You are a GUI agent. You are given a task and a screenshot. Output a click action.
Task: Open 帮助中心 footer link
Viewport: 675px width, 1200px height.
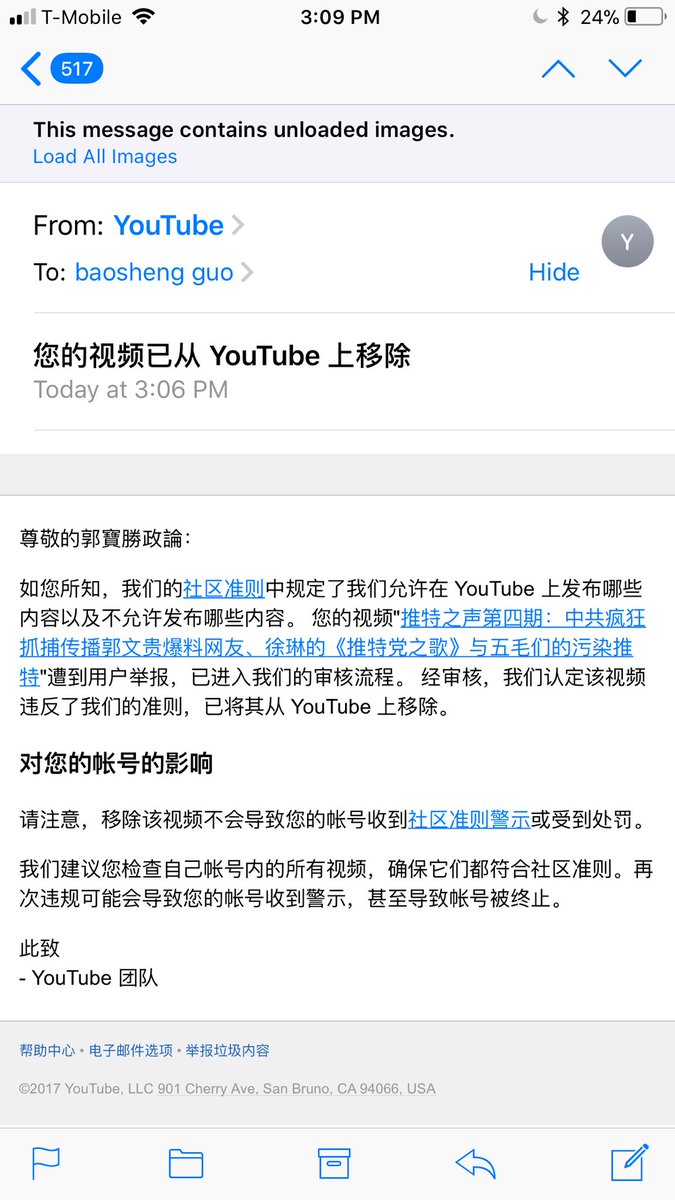pos(47,1051)
